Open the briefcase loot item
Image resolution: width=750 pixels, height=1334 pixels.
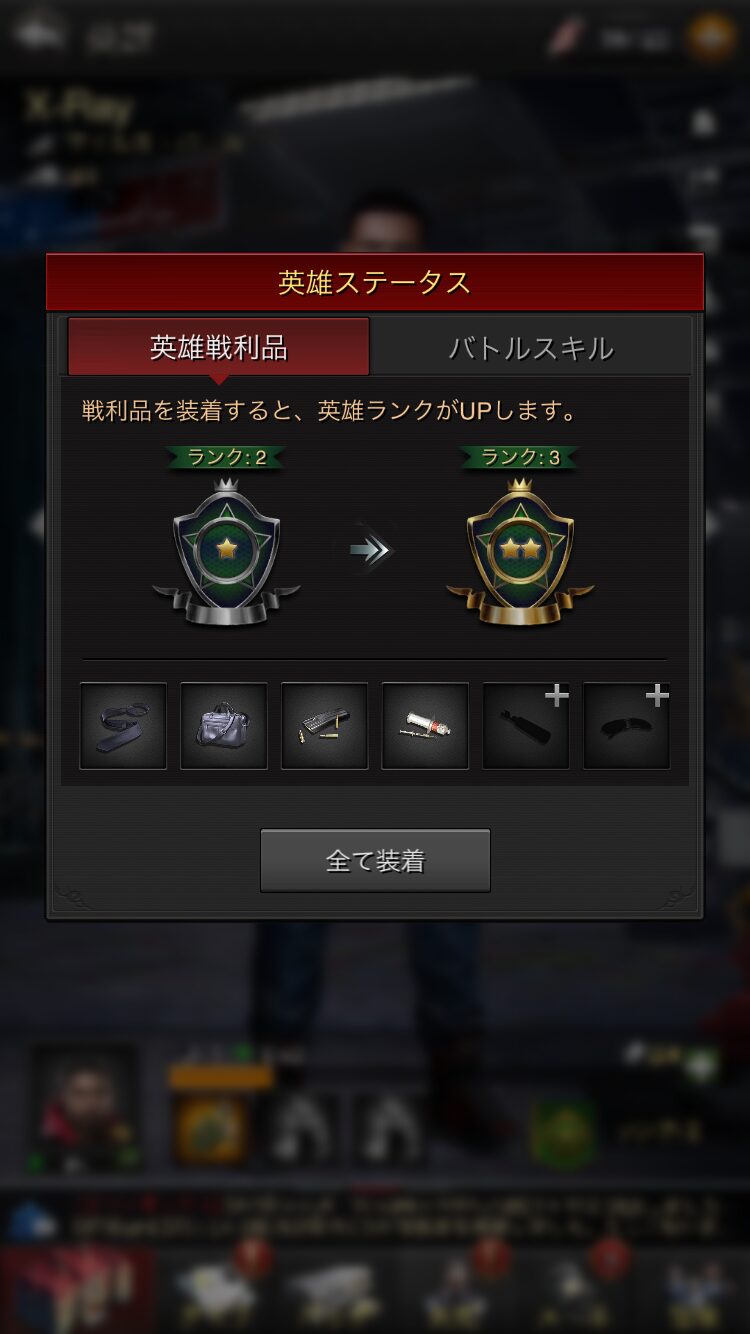pos(224,726)
